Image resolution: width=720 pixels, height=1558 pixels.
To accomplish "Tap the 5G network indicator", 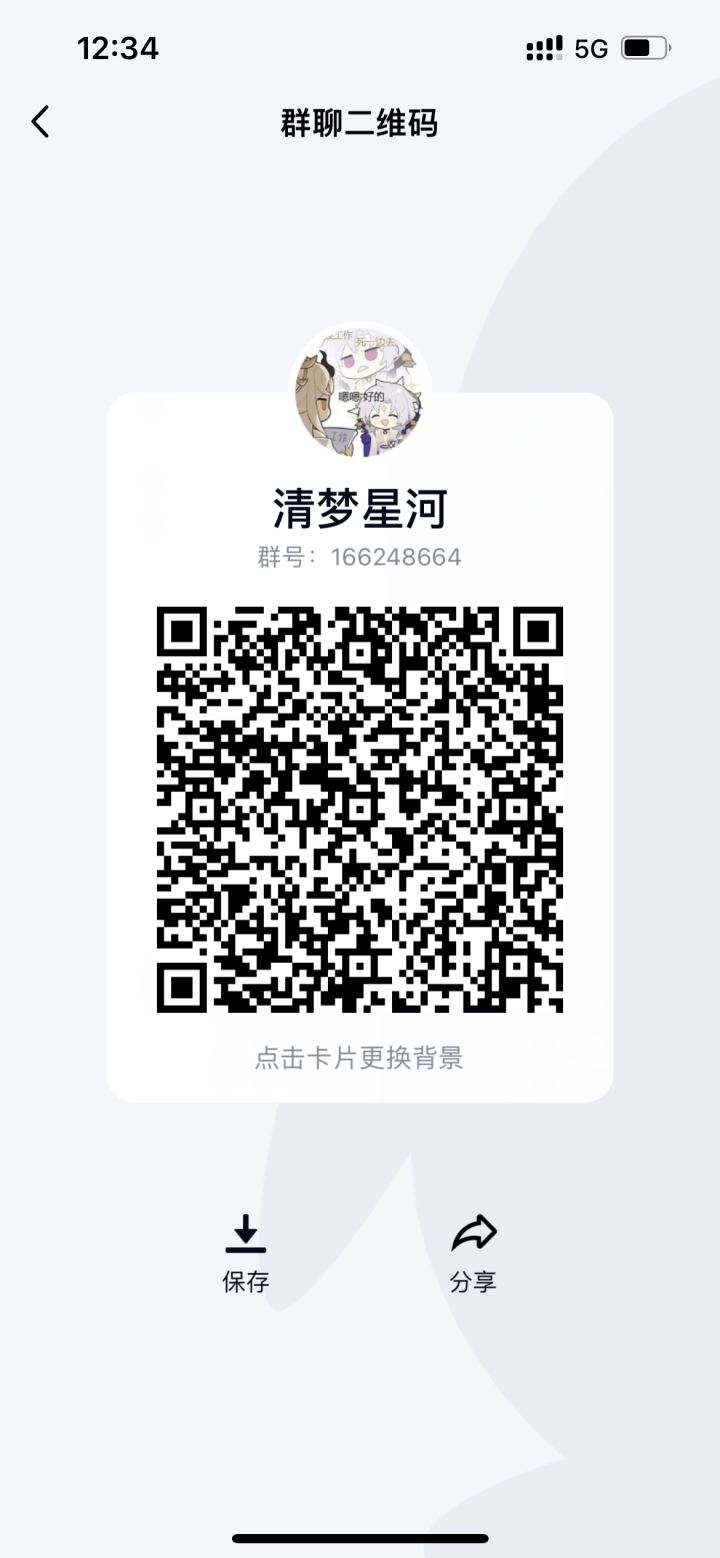I will coord(590,47).
